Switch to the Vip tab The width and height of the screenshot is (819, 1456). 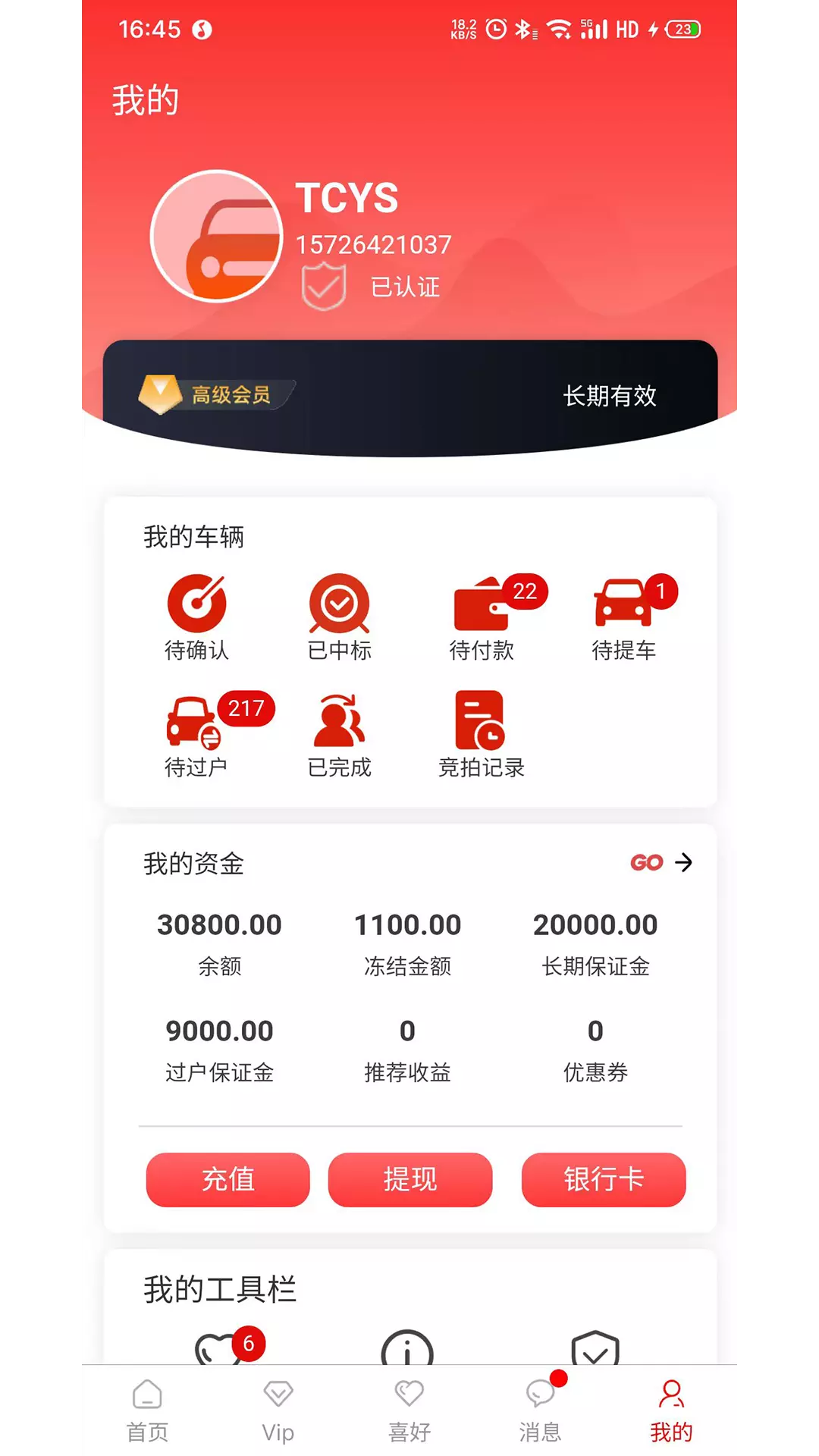[x=278, y=1410]
